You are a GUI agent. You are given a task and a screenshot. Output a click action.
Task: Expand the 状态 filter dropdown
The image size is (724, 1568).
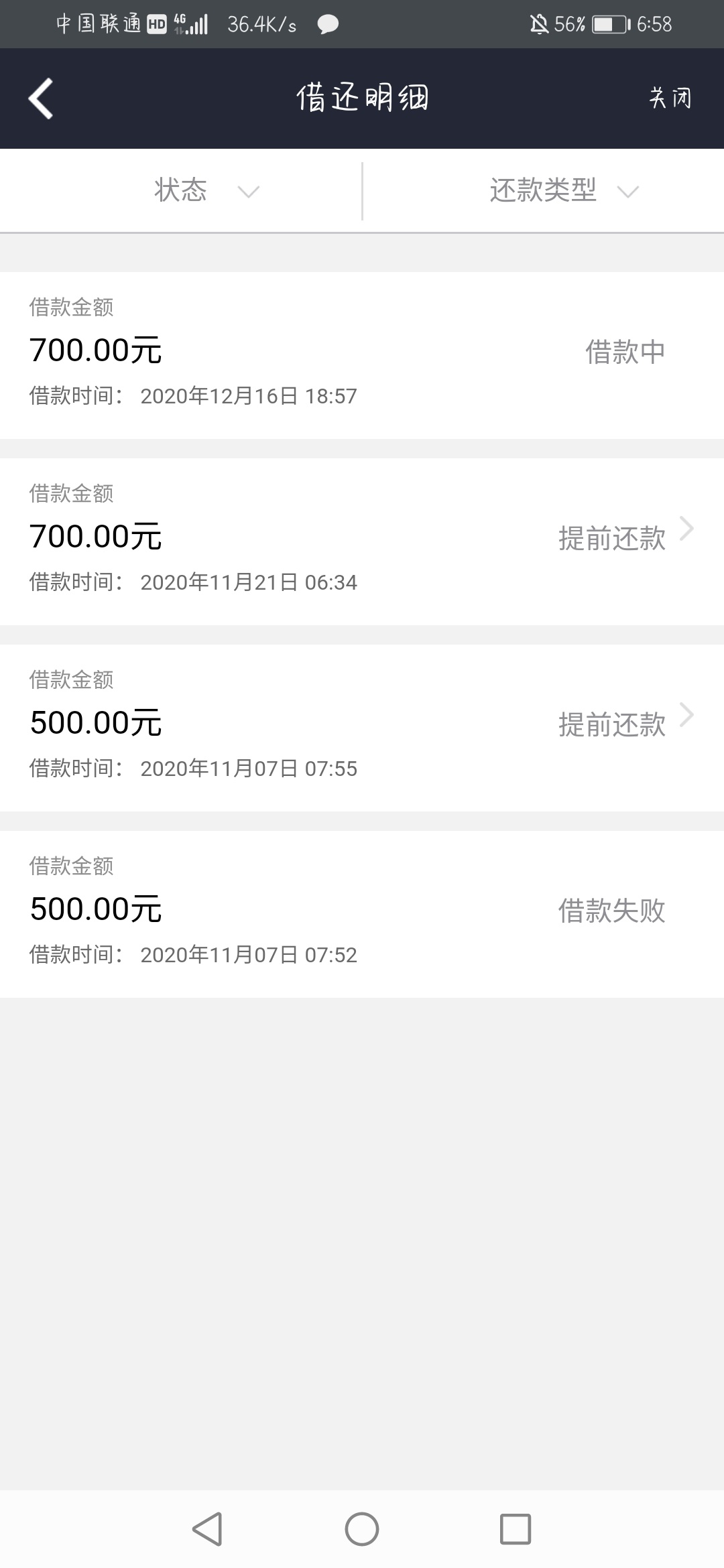click(x=181, y=191)
